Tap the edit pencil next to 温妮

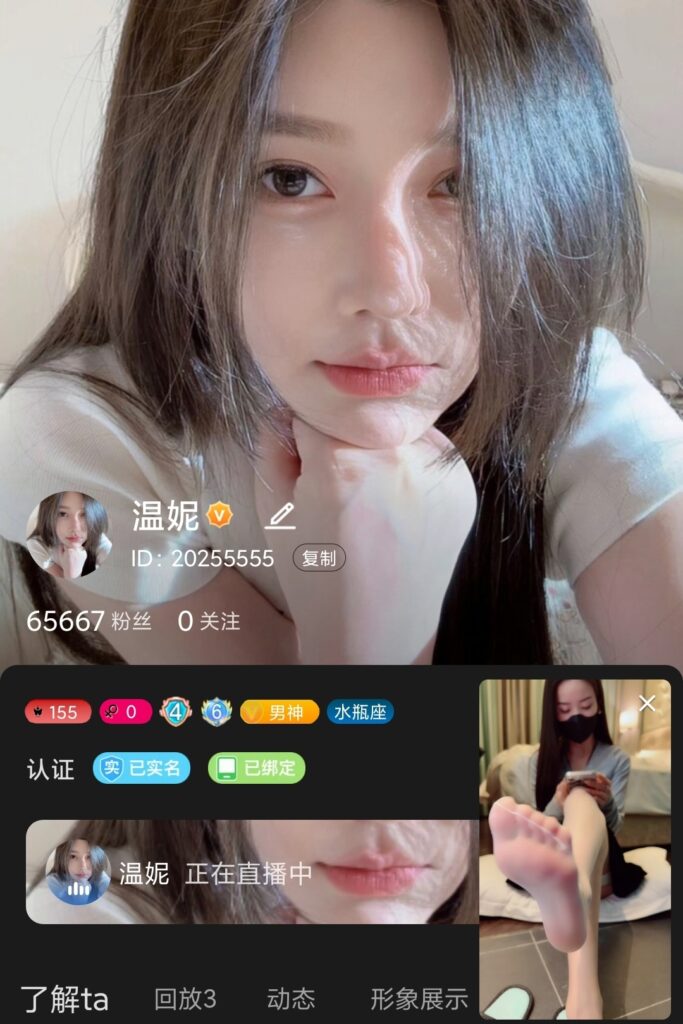[280, 516]
